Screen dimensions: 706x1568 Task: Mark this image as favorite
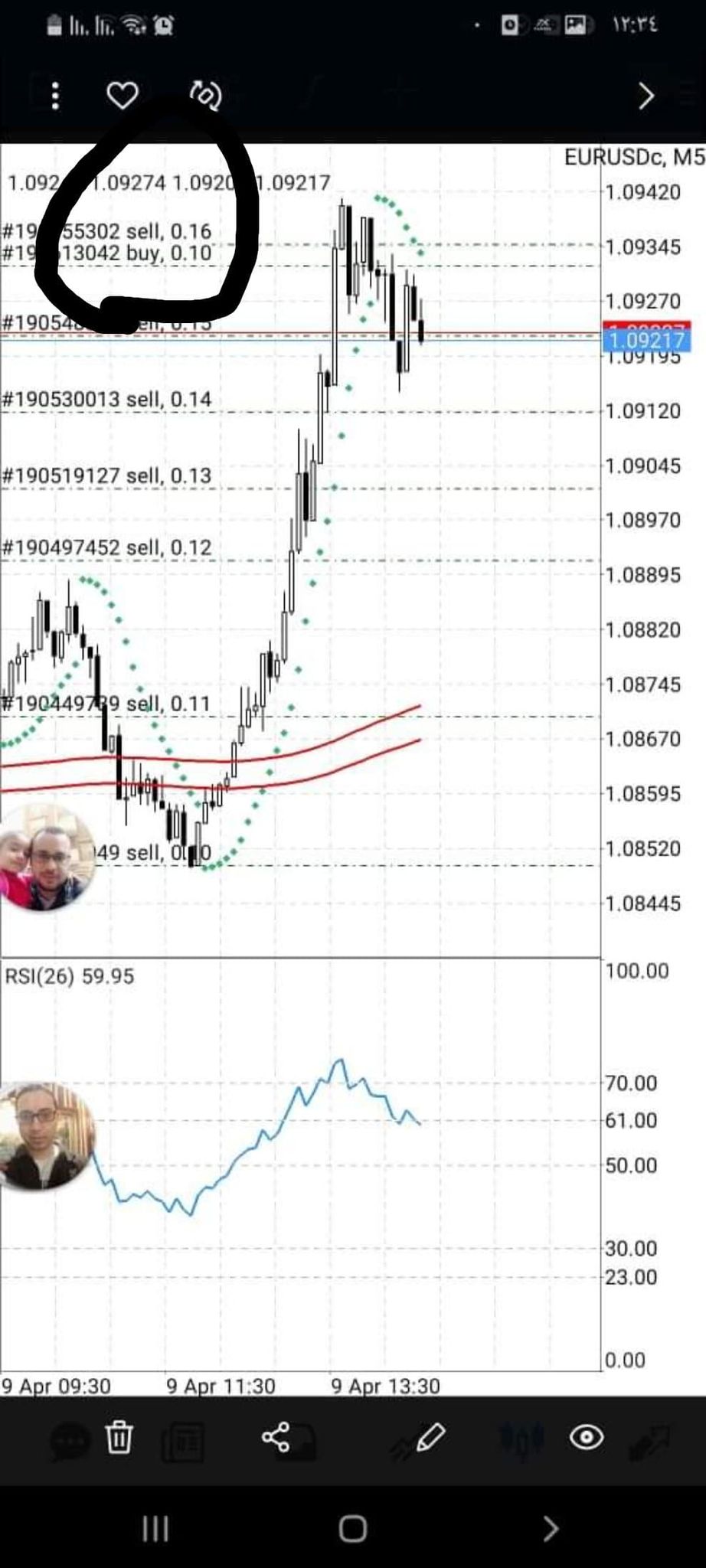123,96
